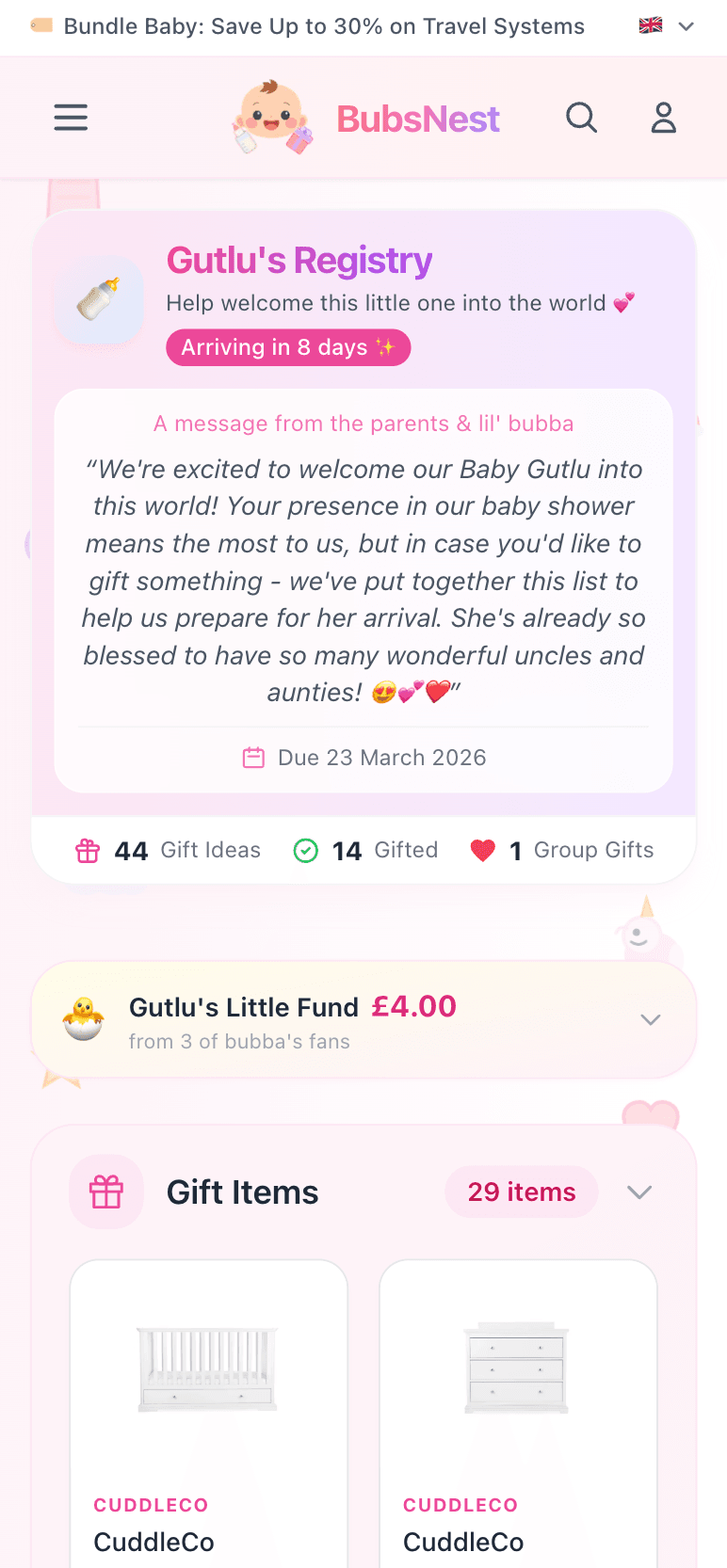
Task: Click the CUDDLECO brand label on the crib
Action: click(x=151, y=1504)
